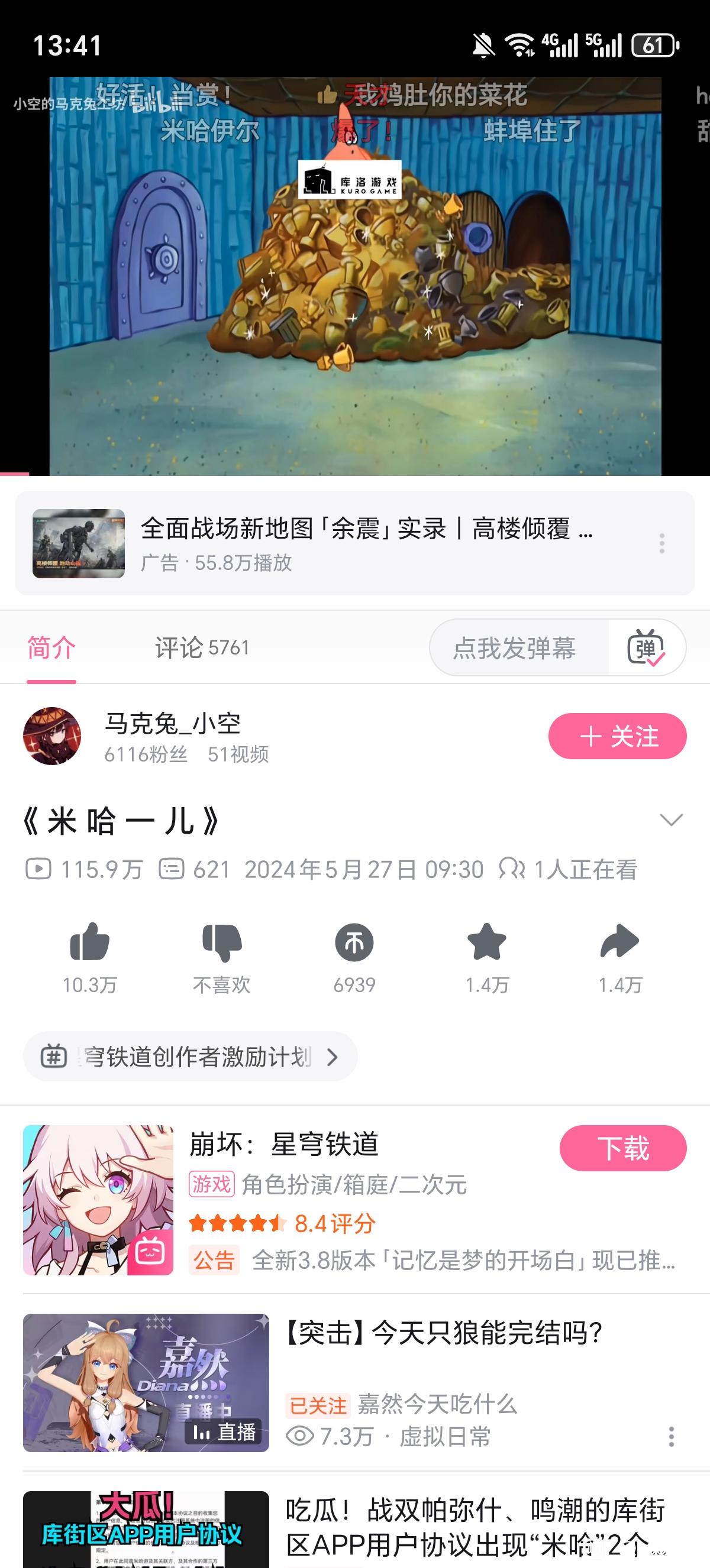Open the 吃瓜！战双帕弥什 recommended video

[x=475, y=1528]
